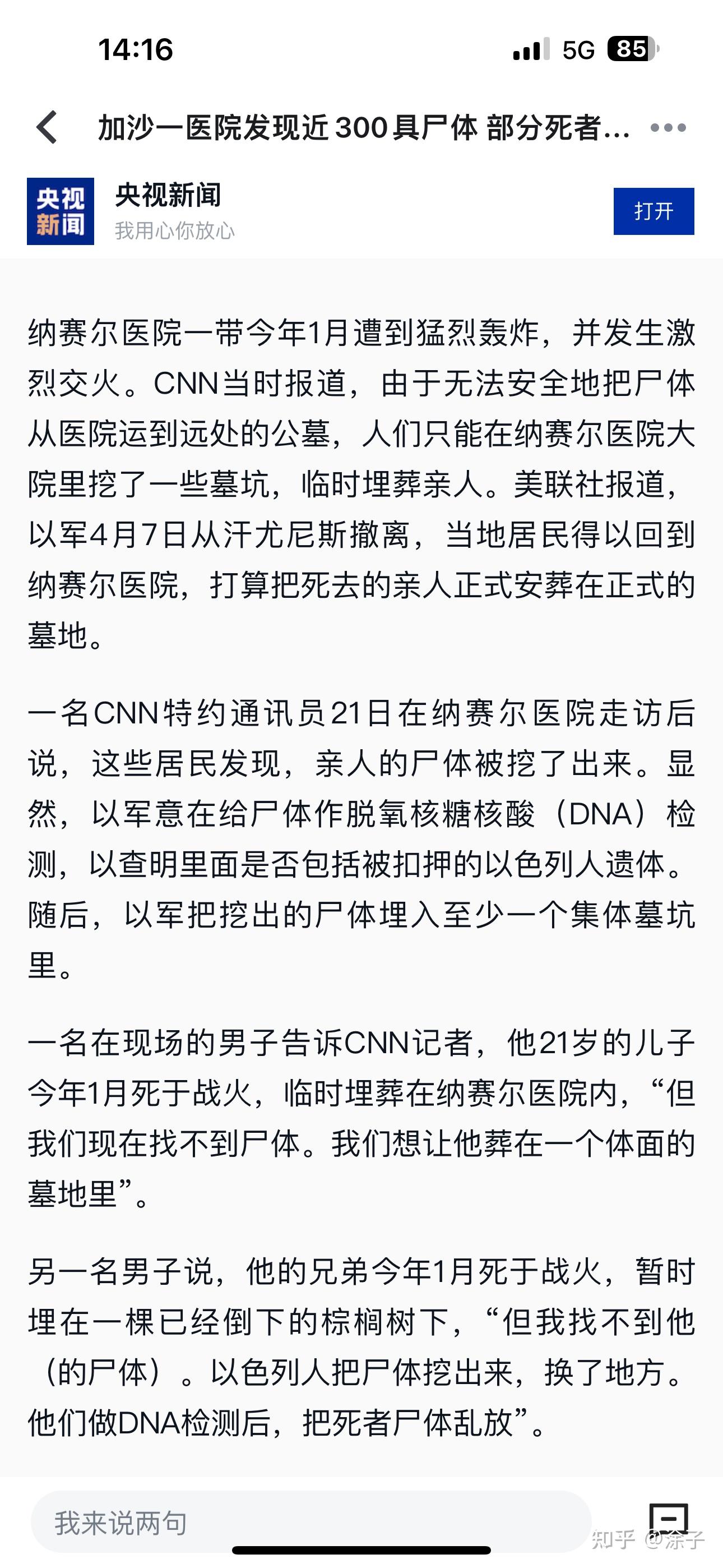This screenshot has width=723, height=1568.
Task: Open the three-dot overflow menu
Action: (668, 127)
